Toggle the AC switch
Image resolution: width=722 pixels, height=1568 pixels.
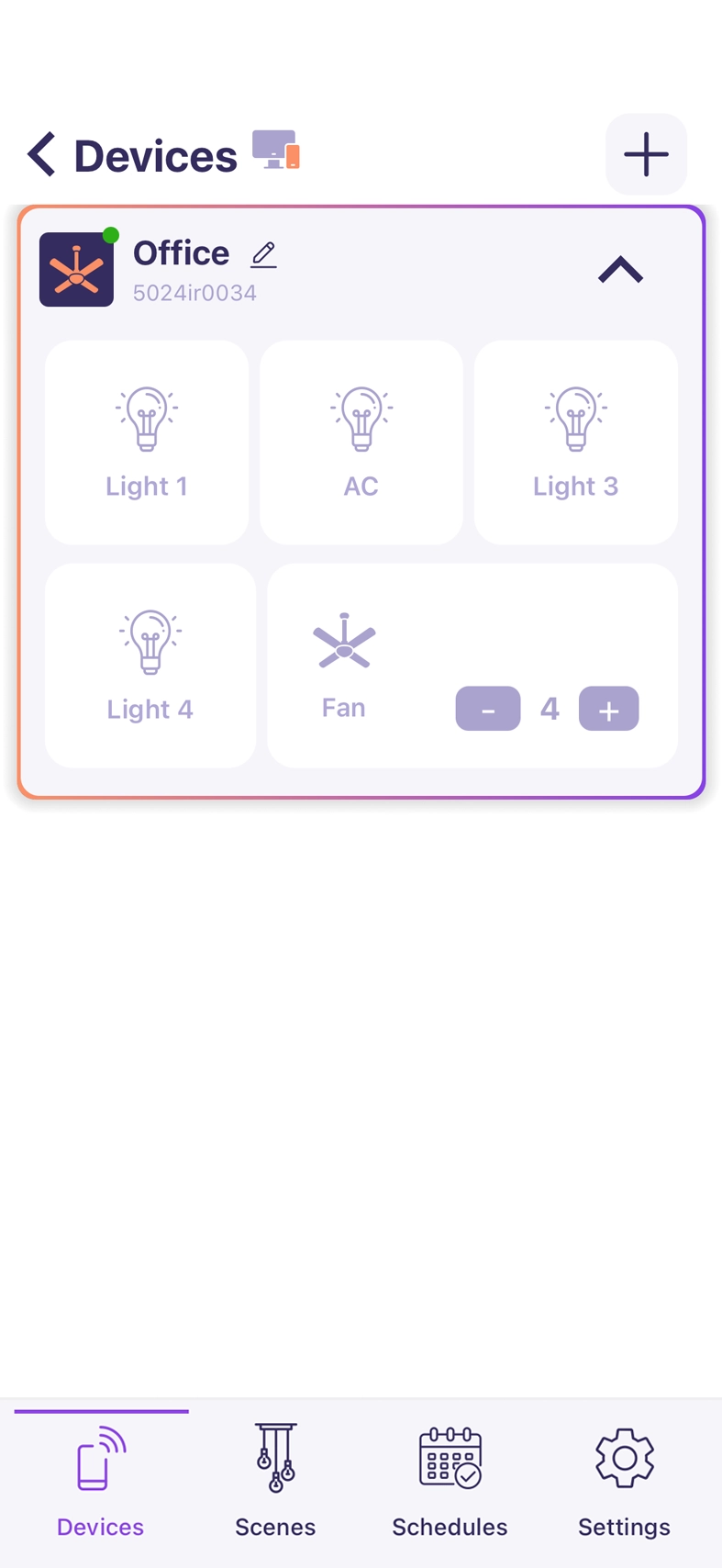[361, 442]
